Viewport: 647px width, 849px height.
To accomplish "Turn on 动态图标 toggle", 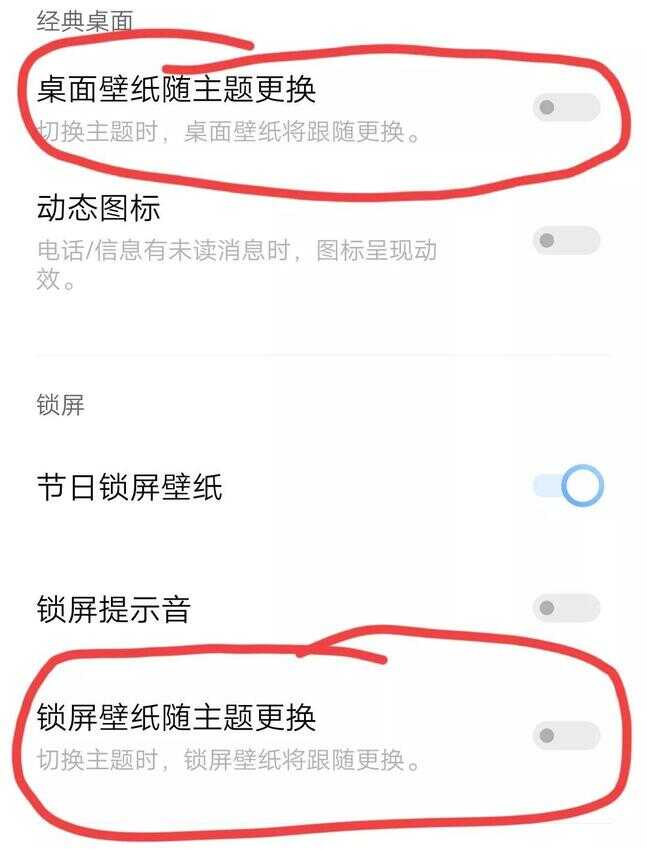I will click(x=565, y=240).
